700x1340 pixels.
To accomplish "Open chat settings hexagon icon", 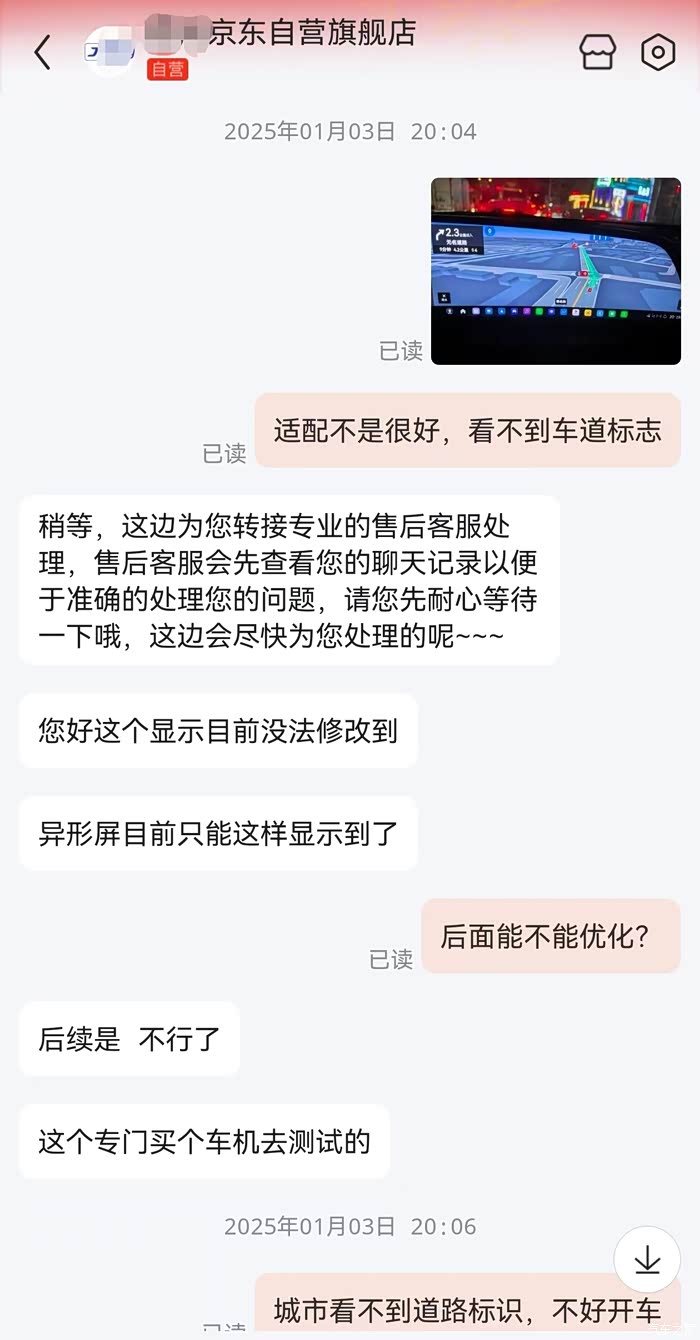I will click(x=658, y=52).
